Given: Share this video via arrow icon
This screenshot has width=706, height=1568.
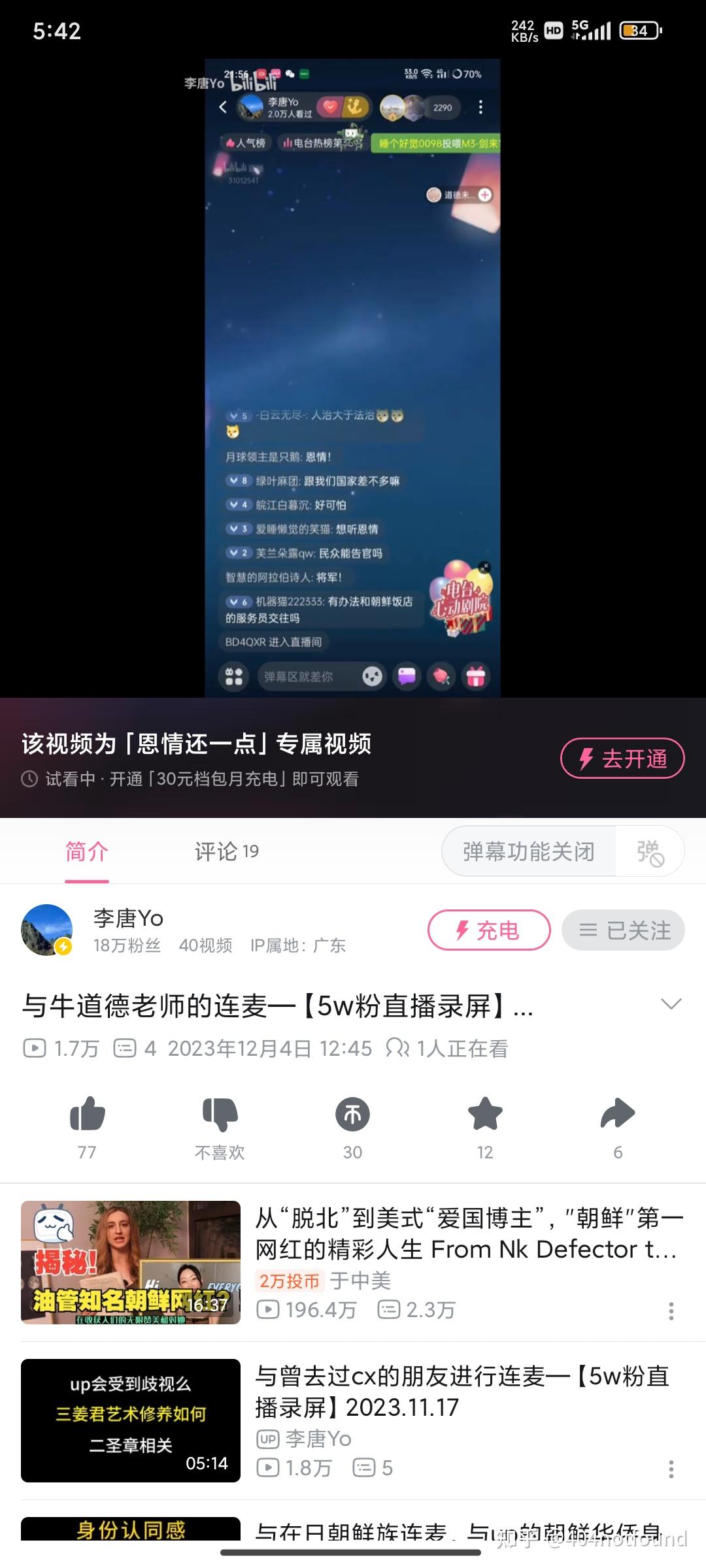Looking at the screenshot, I should [618, 1115].
